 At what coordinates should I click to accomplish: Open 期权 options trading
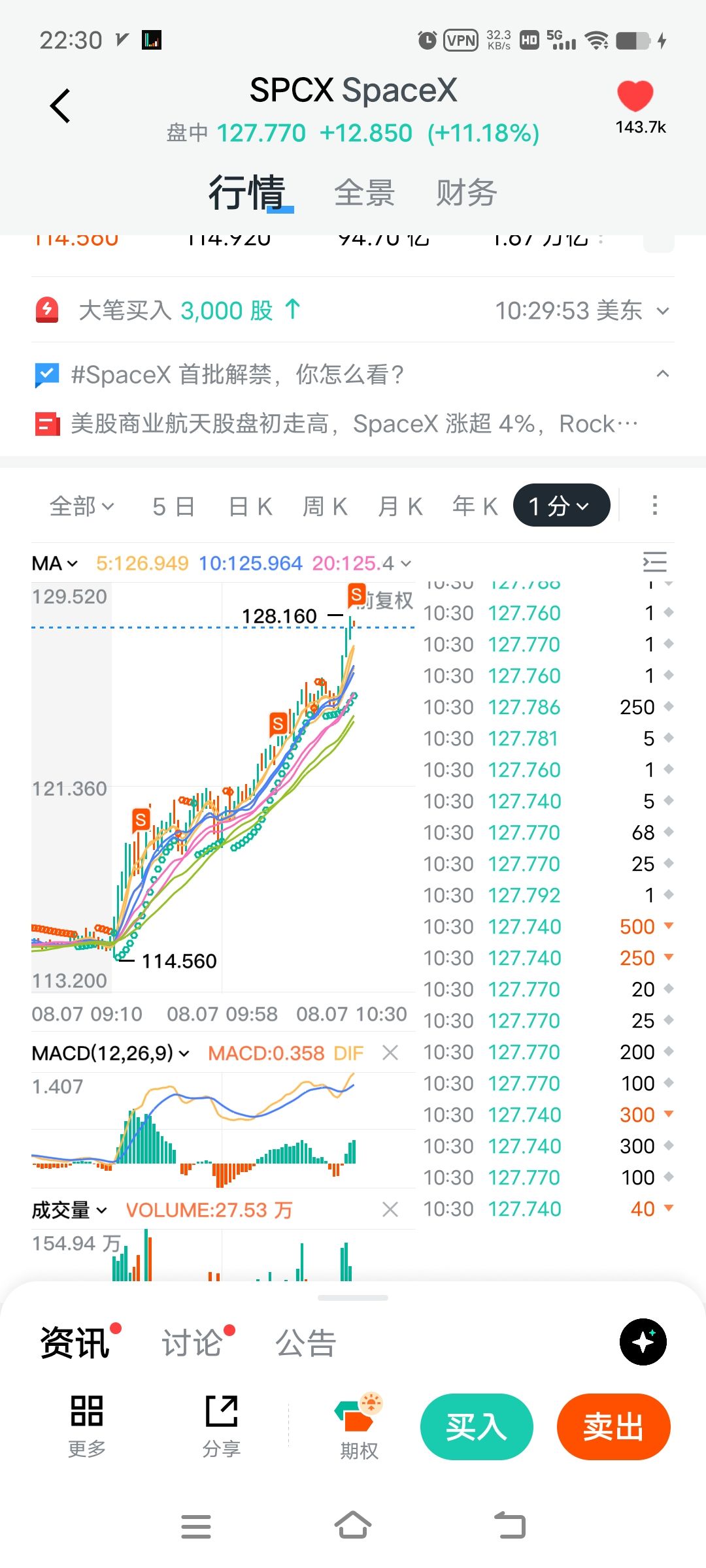click(359, 1426)
